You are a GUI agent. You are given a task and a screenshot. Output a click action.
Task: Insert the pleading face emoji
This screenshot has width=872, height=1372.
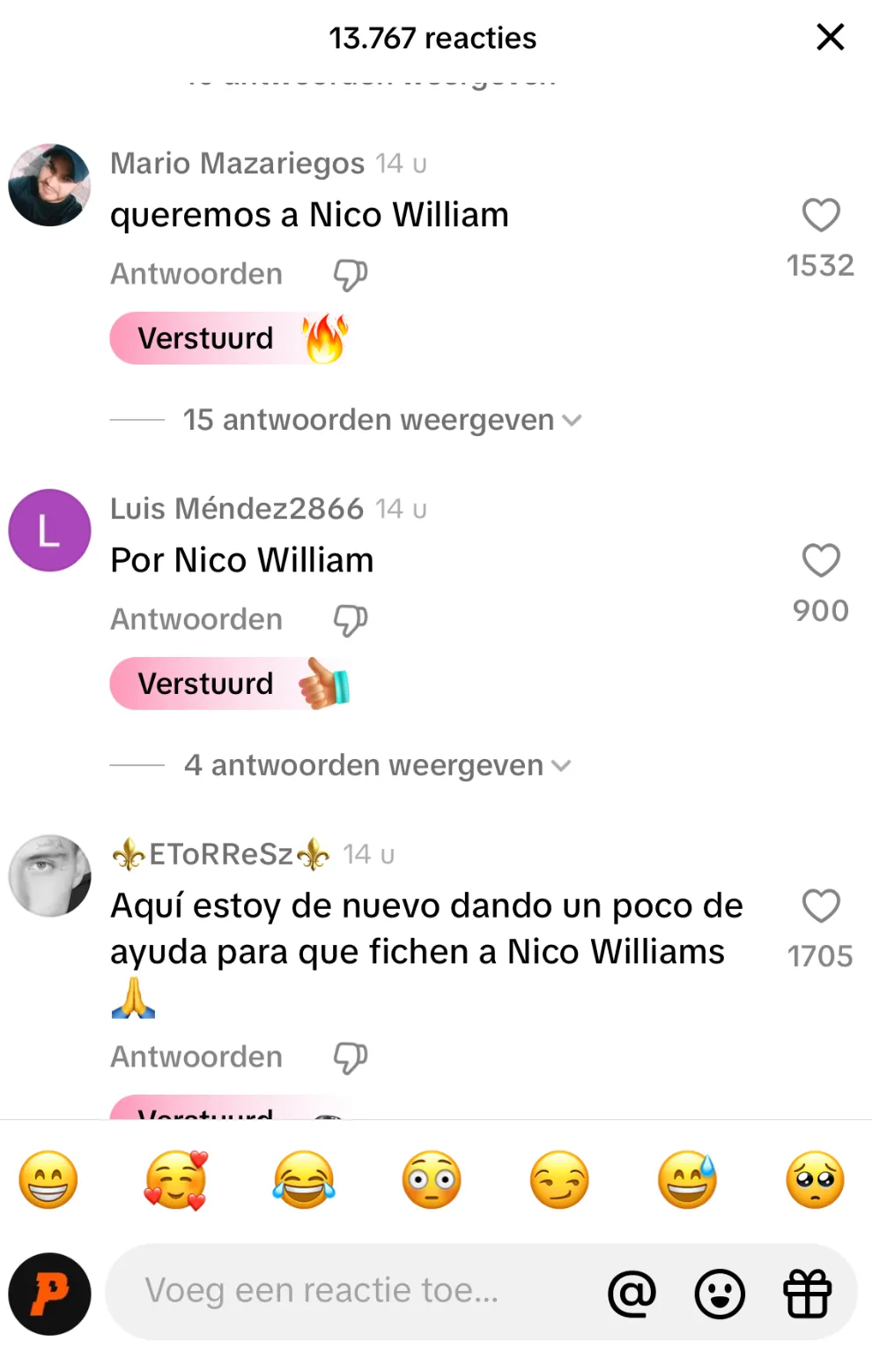click(x=815, y=1180)
